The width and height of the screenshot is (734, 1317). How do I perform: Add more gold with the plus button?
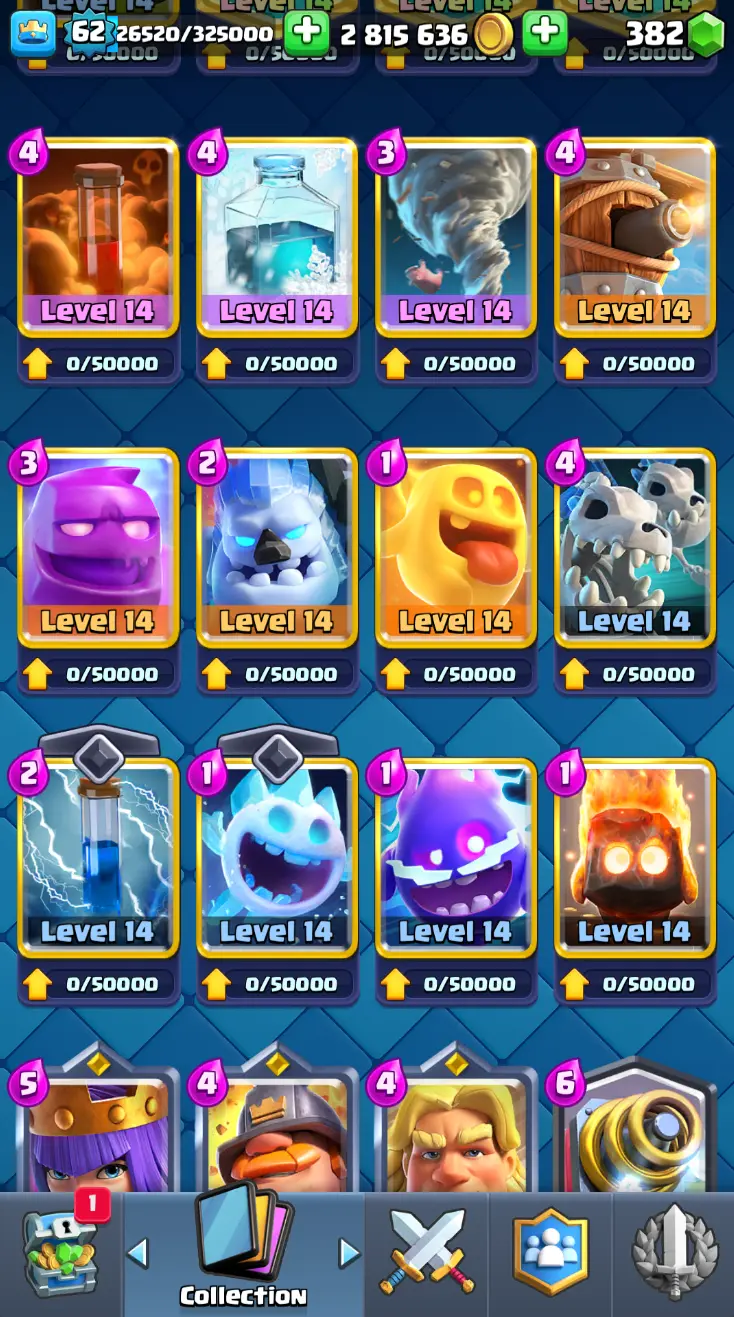coord(545,34)
